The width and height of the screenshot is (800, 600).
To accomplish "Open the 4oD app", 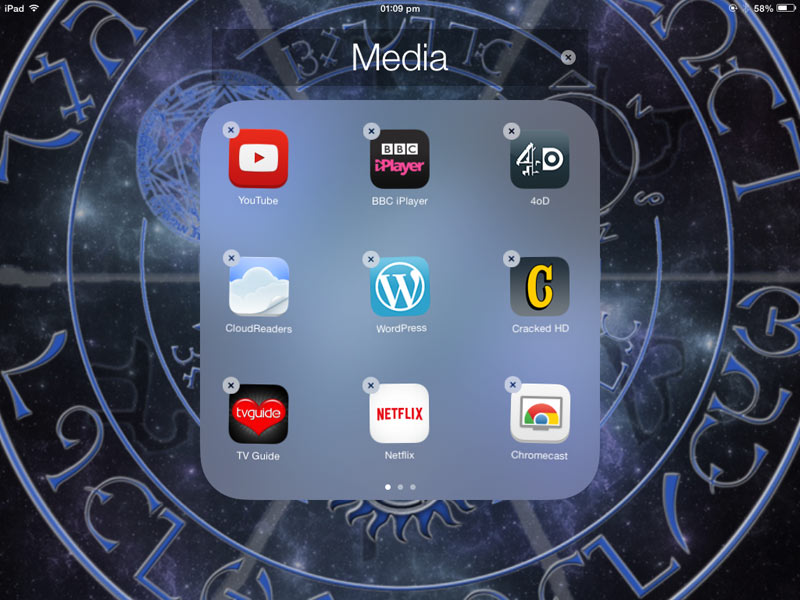I will (x=540, y=159).
